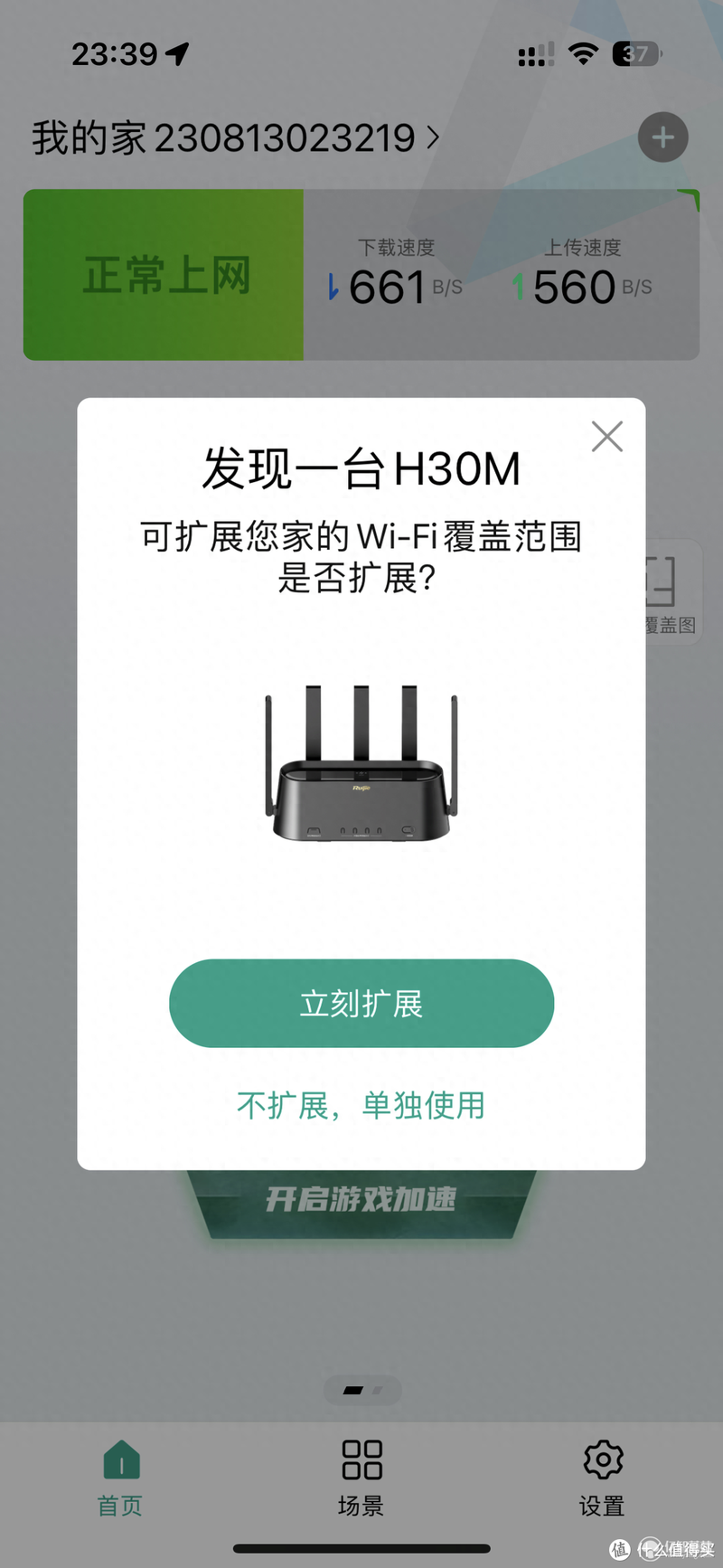Go to the 首页 tab
Image resolution: width=723 pixels, height=1568 pixels.
coord(121,1478)
